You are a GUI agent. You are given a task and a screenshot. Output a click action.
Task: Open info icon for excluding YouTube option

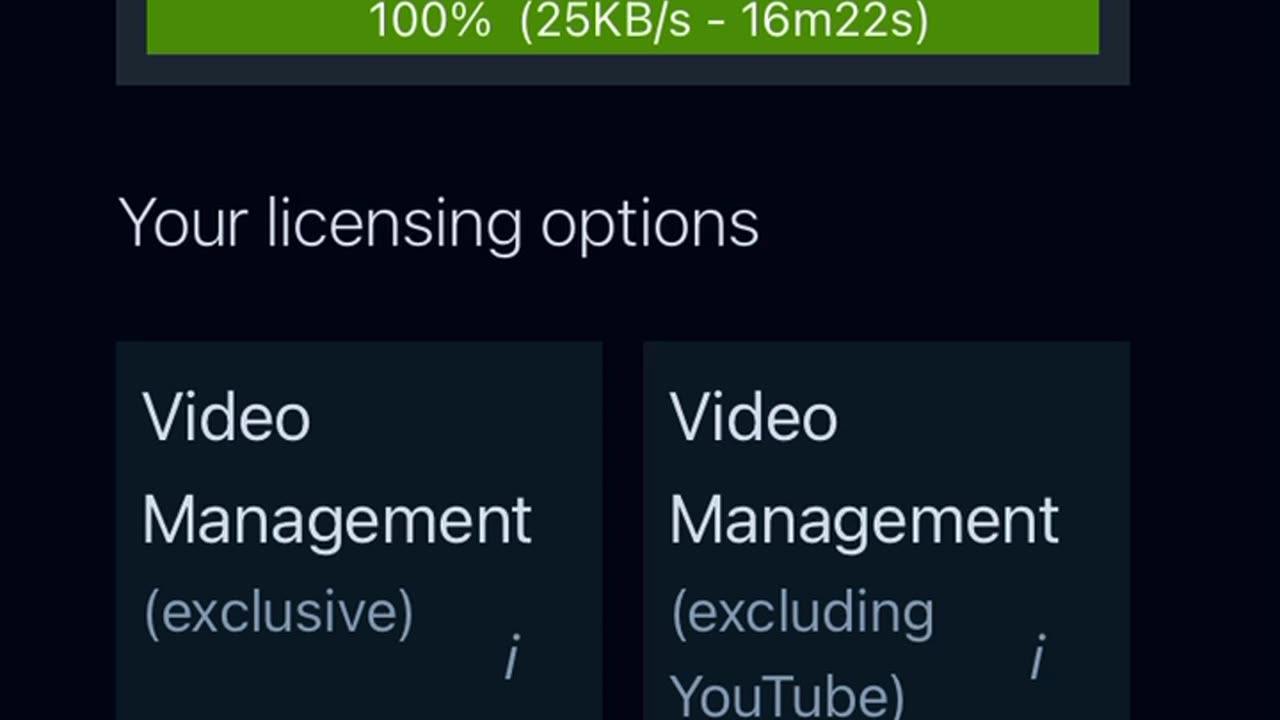(1038, 657)
